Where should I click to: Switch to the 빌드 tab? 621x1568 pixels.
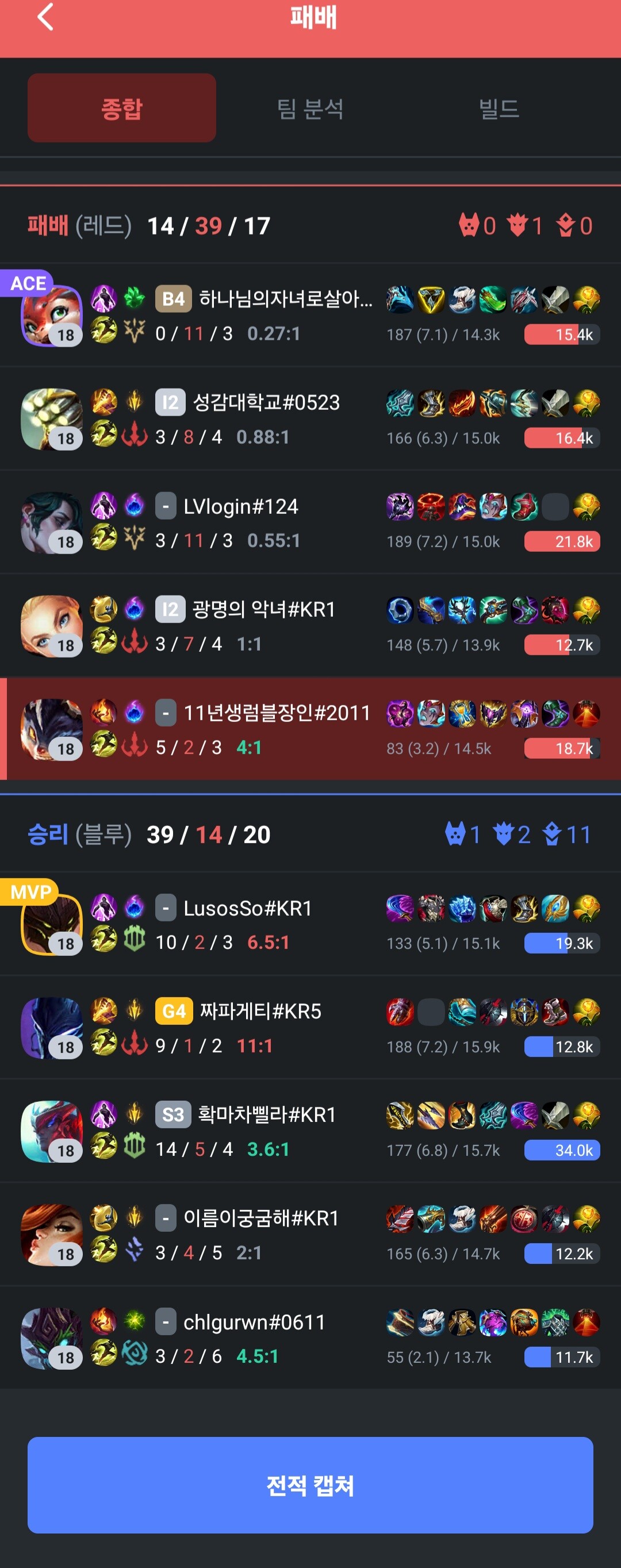(x=499, y=109)
